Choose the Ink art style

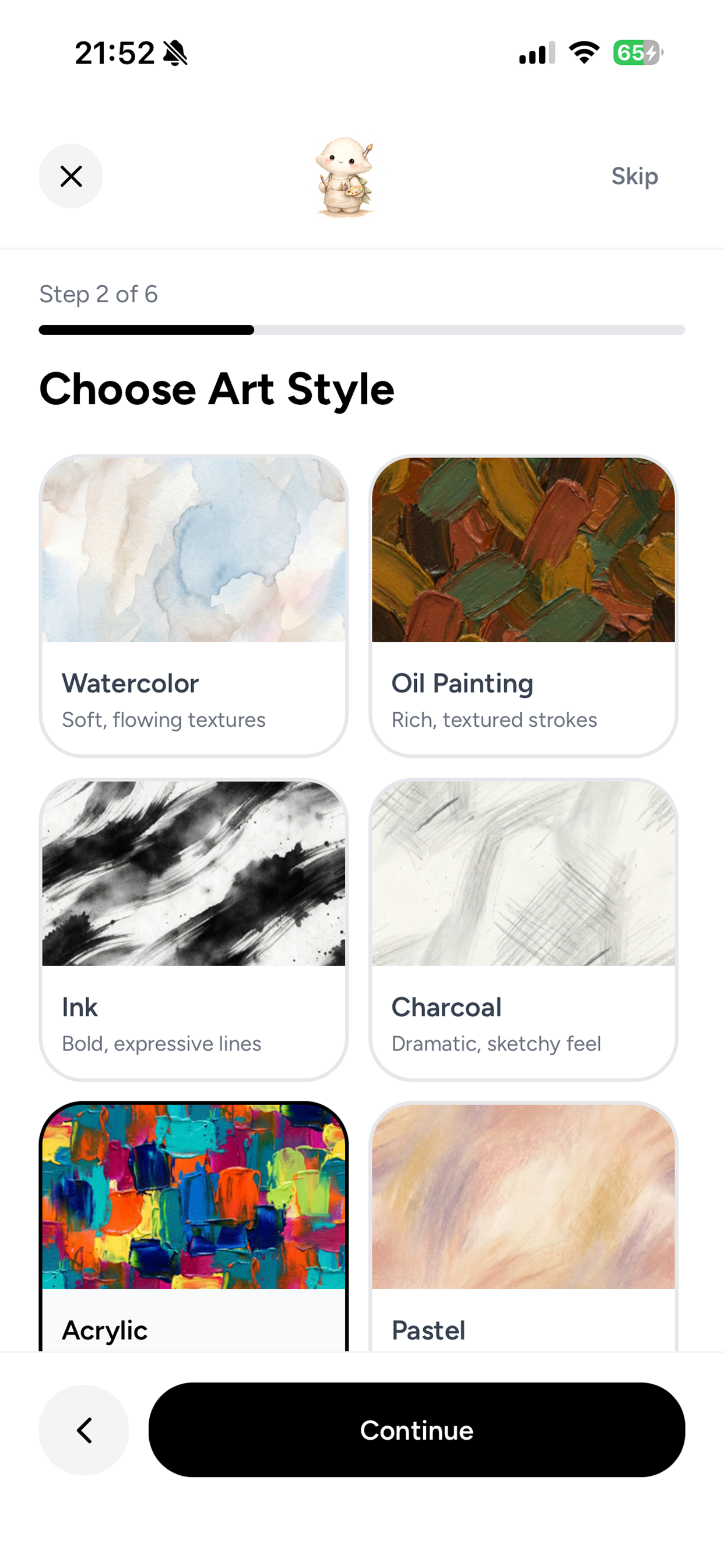[193, 928]
